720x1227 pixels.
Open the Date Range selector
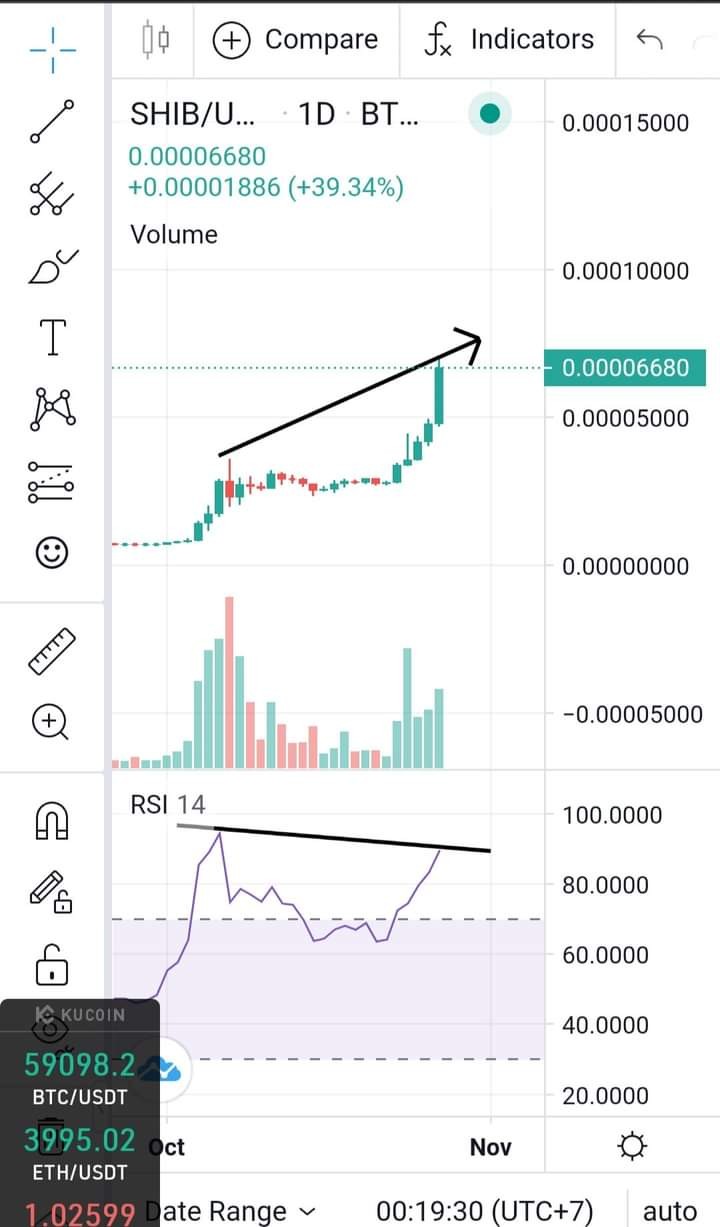231,1211
